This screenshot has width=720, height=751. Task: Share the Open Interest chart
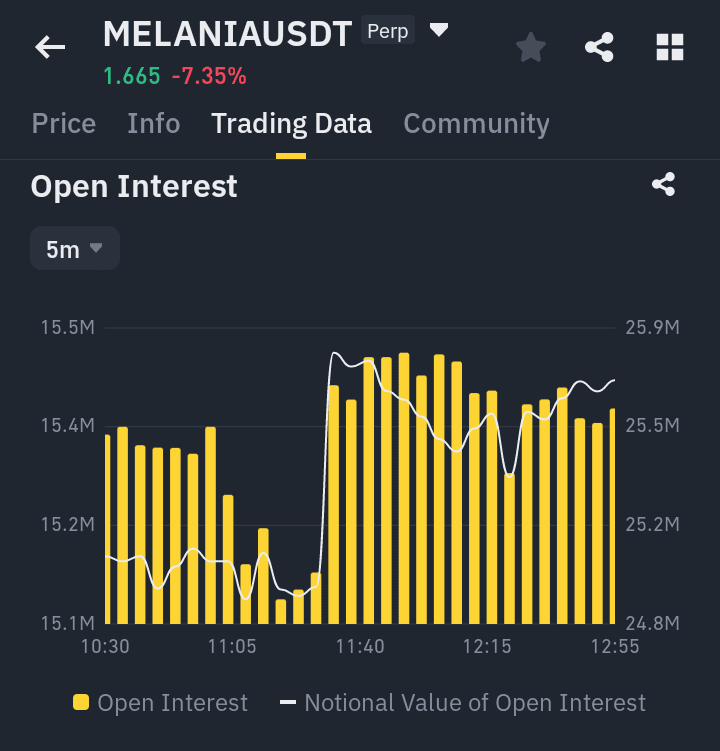(663, 185)
